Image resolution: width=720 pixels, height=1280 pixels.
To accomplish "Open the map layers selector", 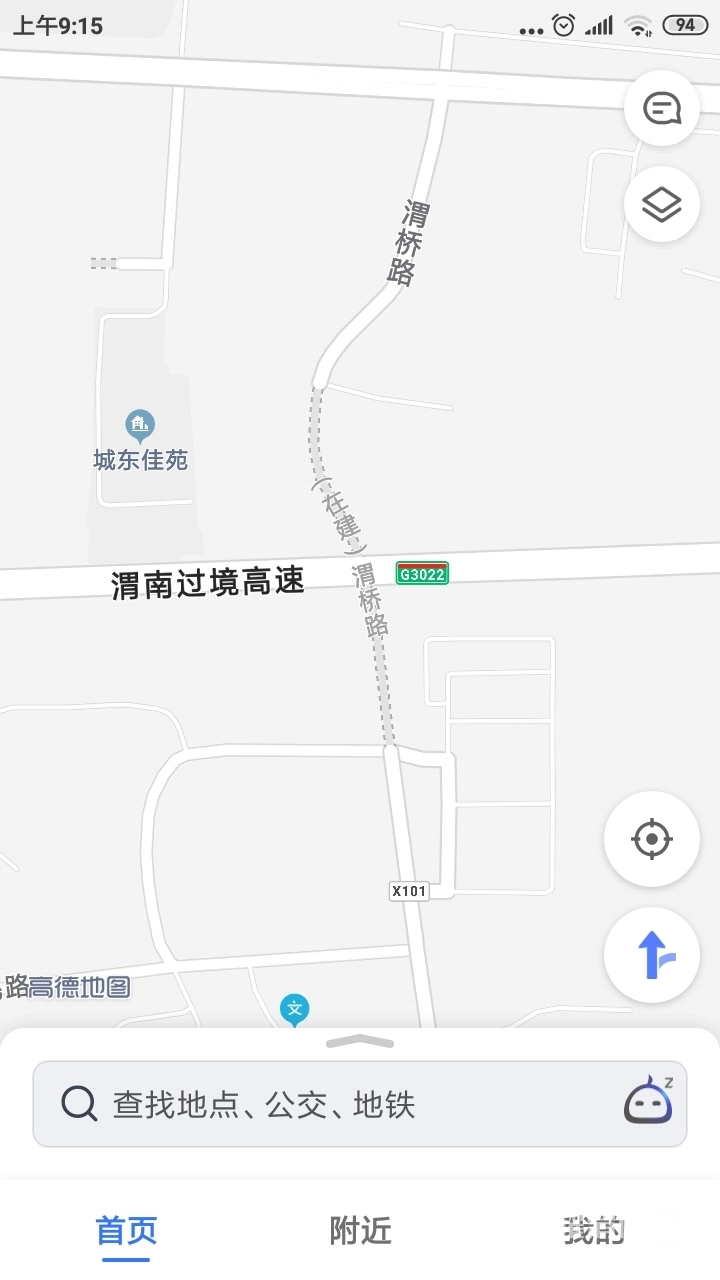I will coord(661,204).
